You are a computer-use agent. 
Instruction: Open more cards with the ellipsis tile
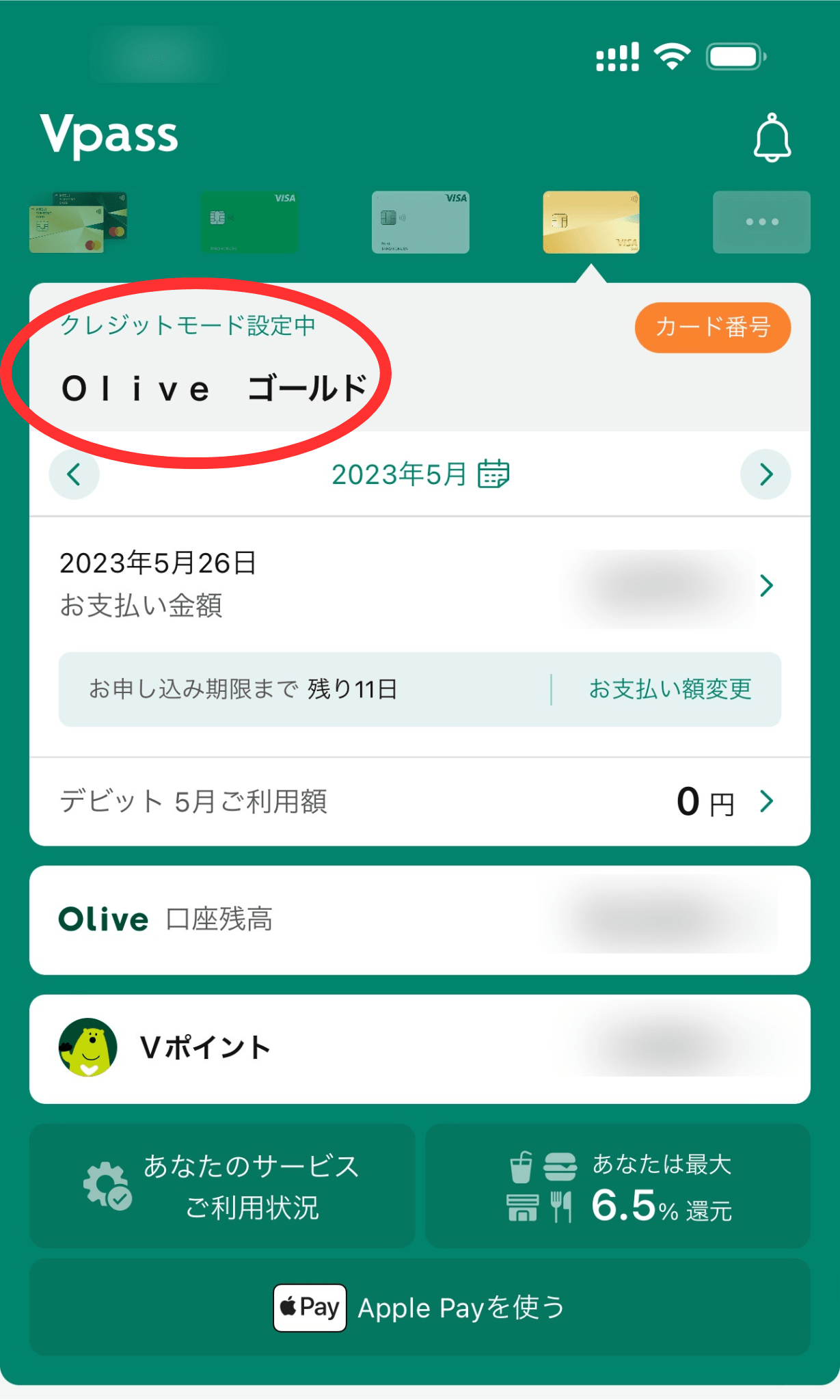pyautogui.click(x=761, y=223)
